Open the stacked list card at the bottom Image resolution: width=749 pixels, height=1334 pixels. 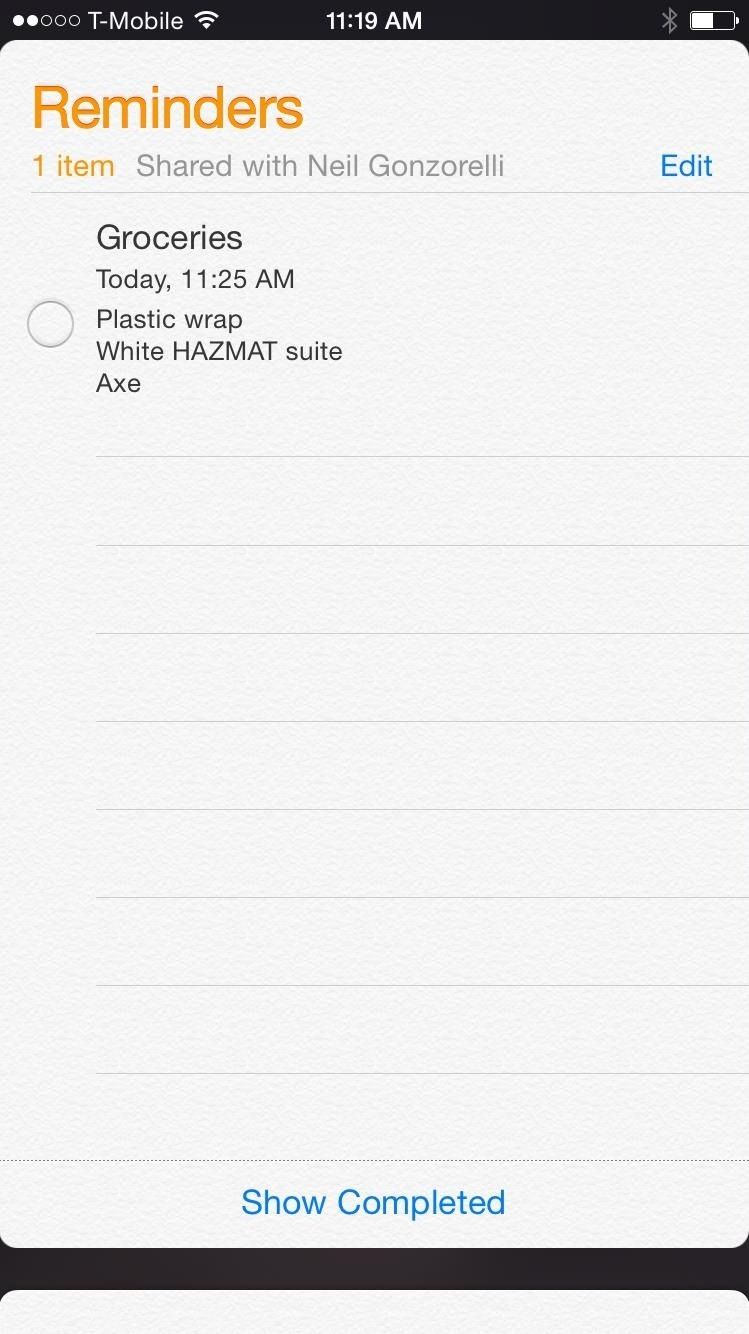coord(374,1312)
